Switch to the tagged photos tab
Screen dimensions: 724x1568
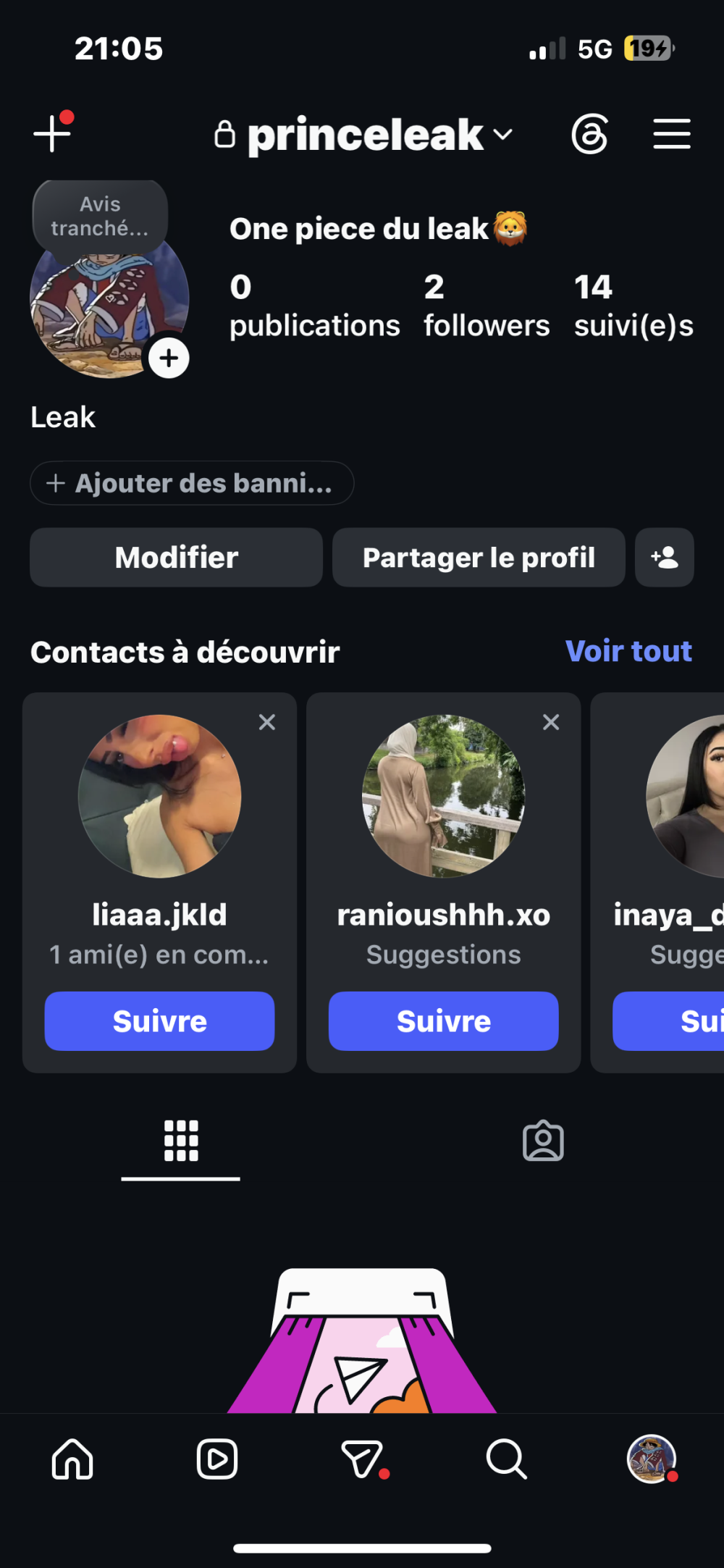(x=543, y=1141)
